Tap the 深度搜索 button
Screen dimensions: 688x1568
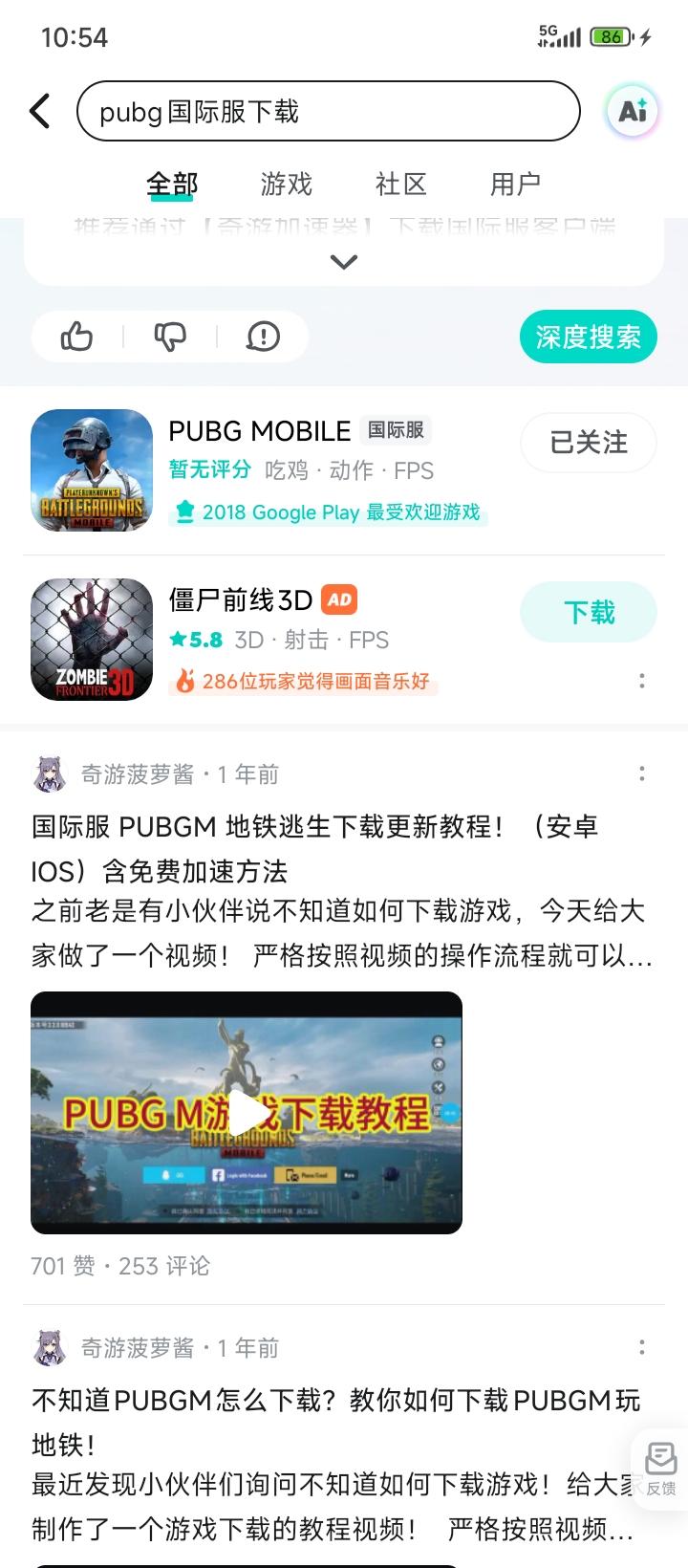[x=588, y=337]
